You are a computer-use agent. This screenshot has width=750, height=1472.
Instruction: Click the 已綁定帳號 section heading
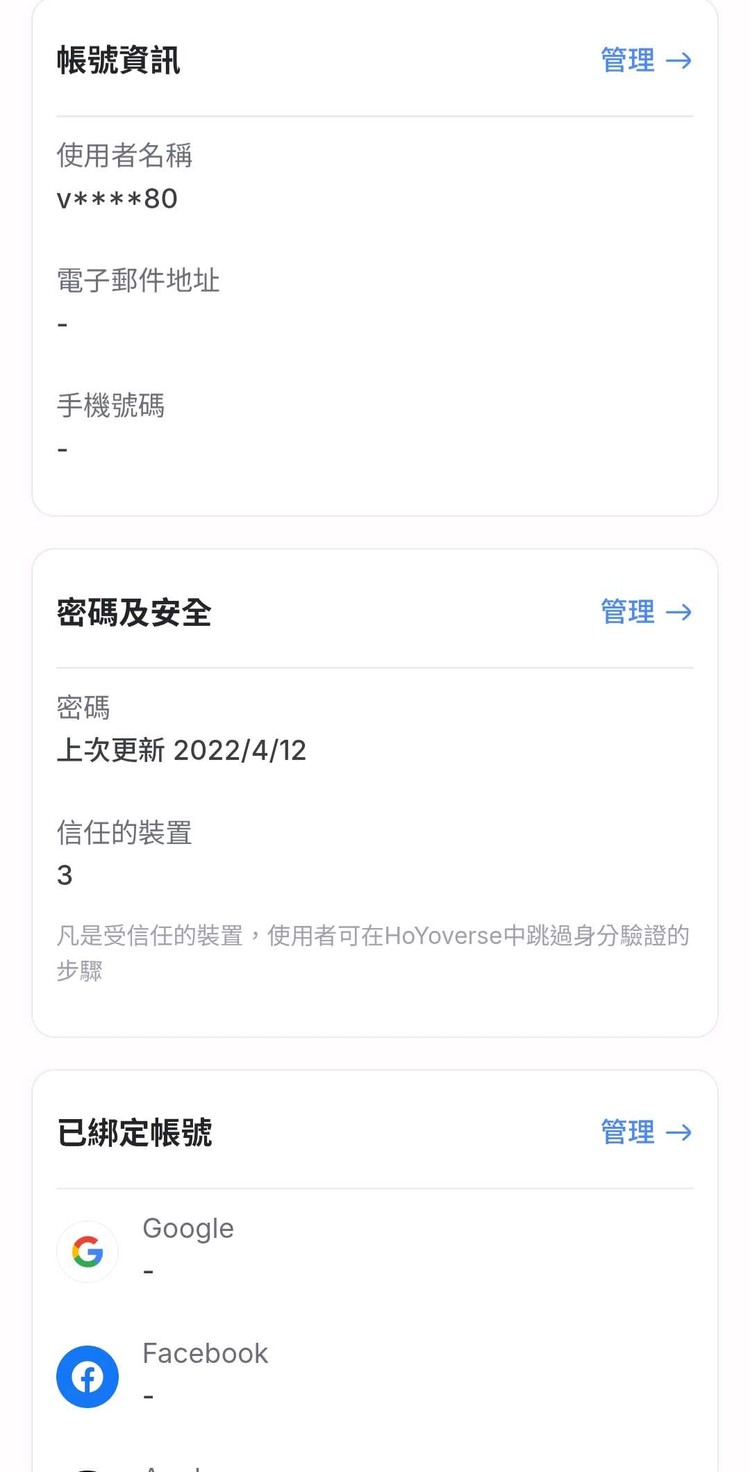coord(133,1133)
